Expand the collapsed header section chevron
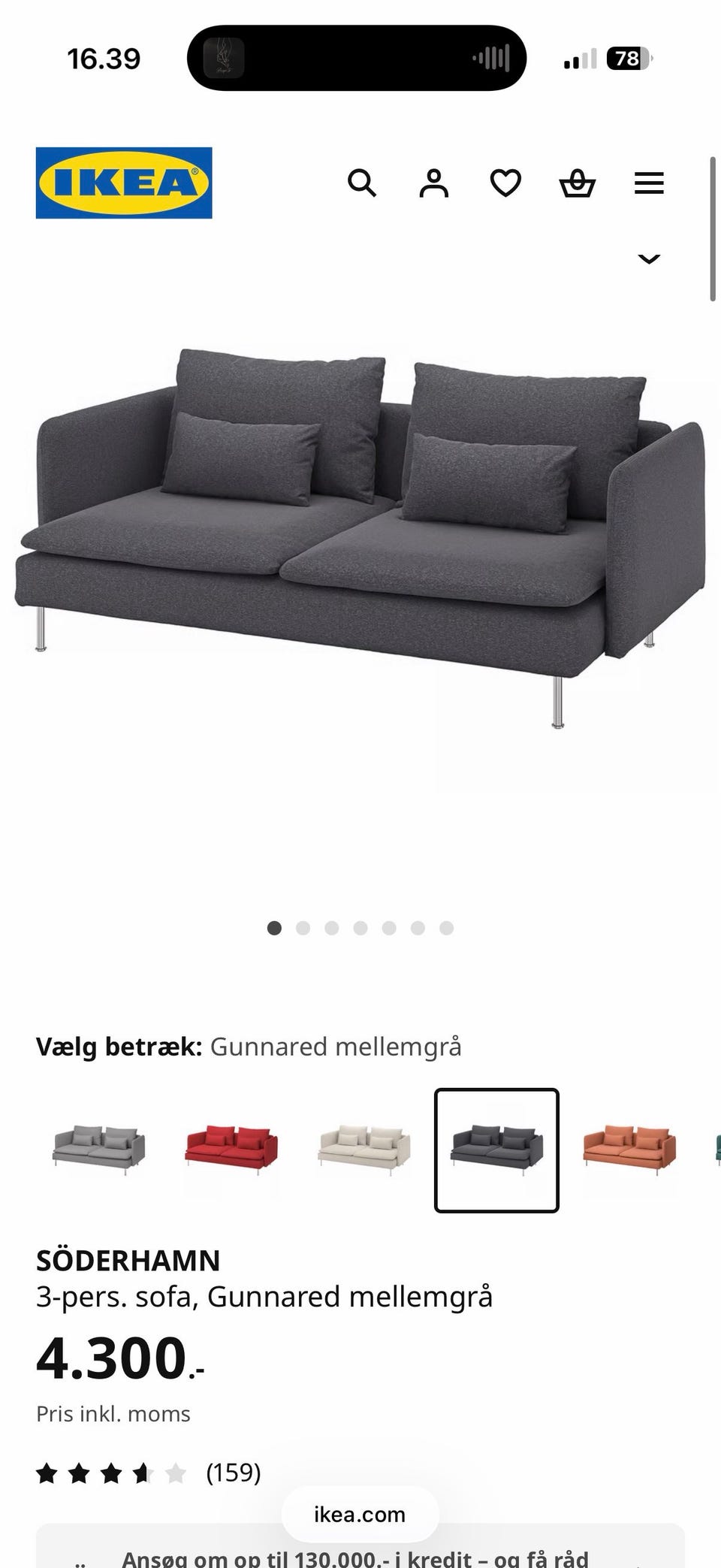The height and width of the screenshot is (1568, 721). (x=648, y=259)
